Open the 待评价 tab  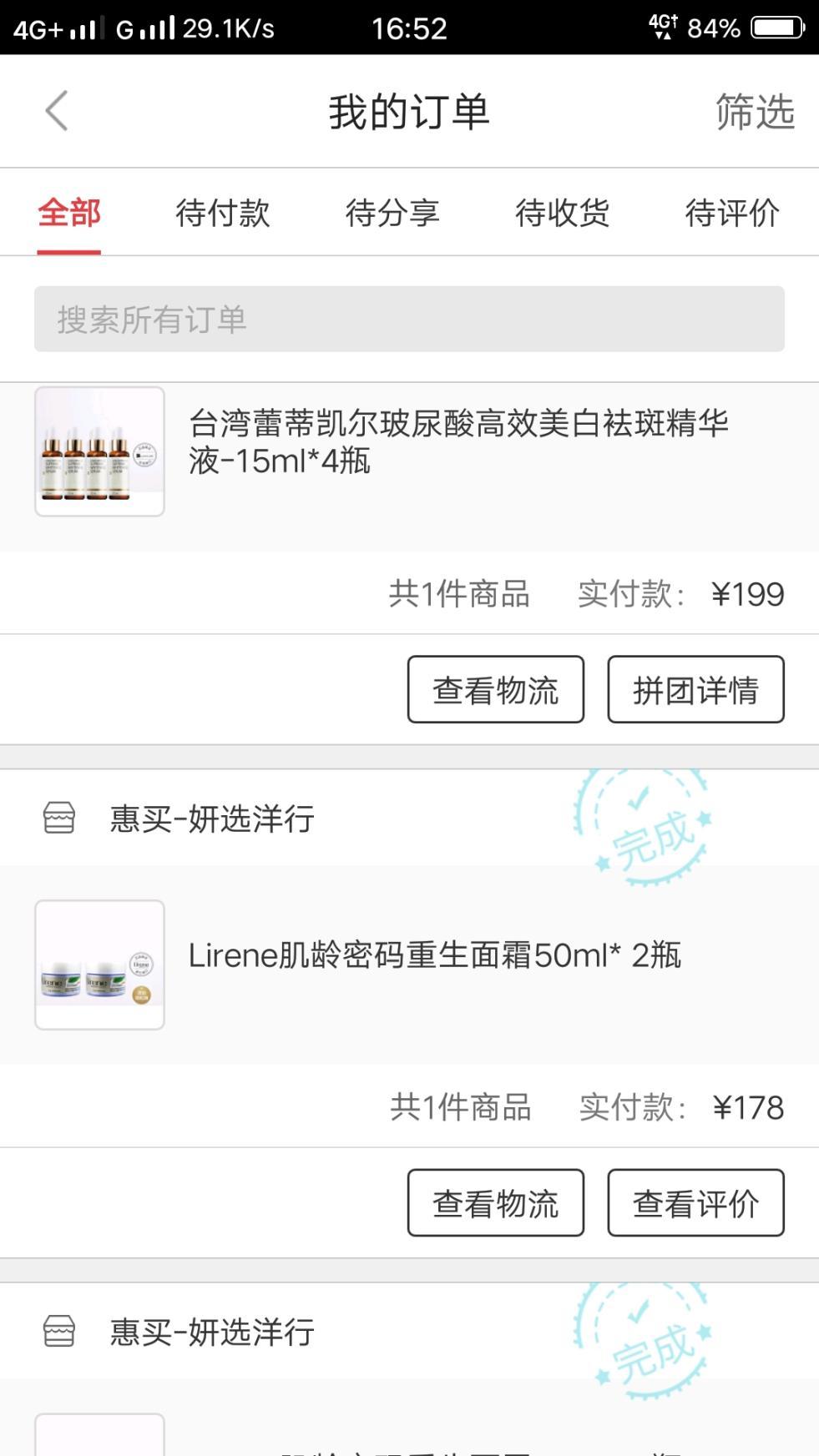pyautogui.click(x=732, y=213)
